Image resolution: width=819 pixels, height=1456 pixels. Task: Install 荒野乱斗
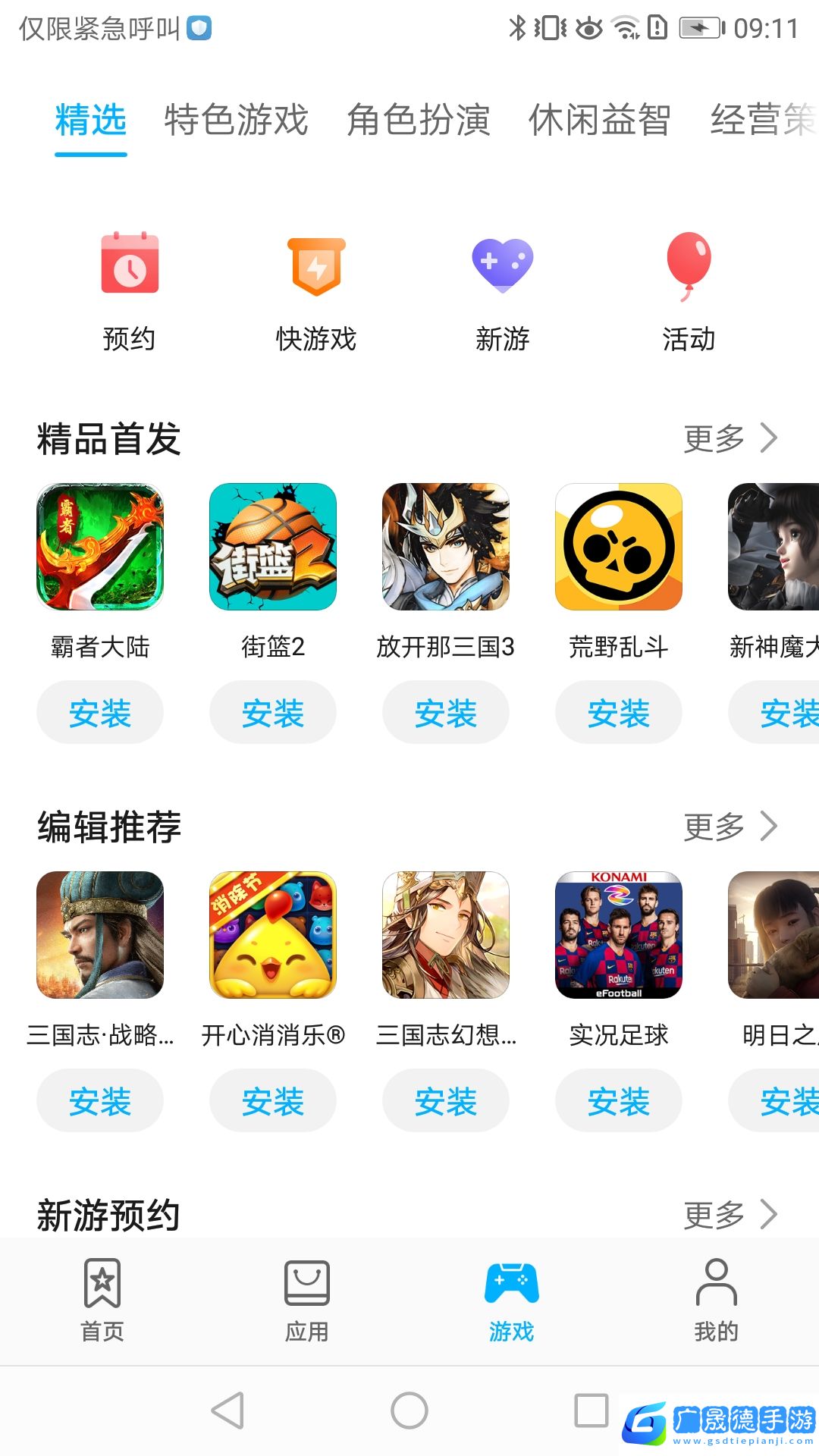click(x=619, y=713)
